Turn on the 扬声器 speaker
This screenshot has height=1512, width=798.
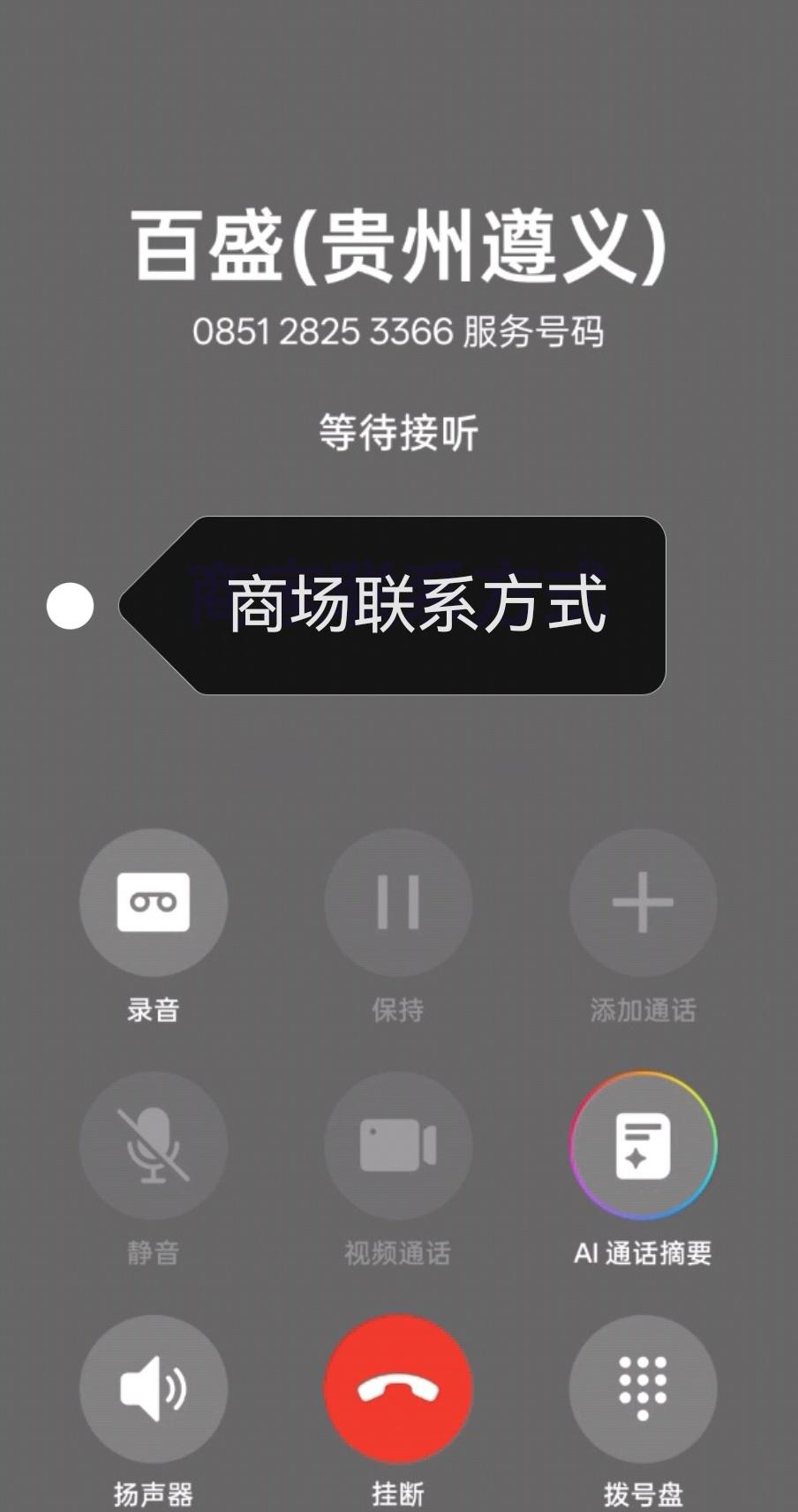154,1388
